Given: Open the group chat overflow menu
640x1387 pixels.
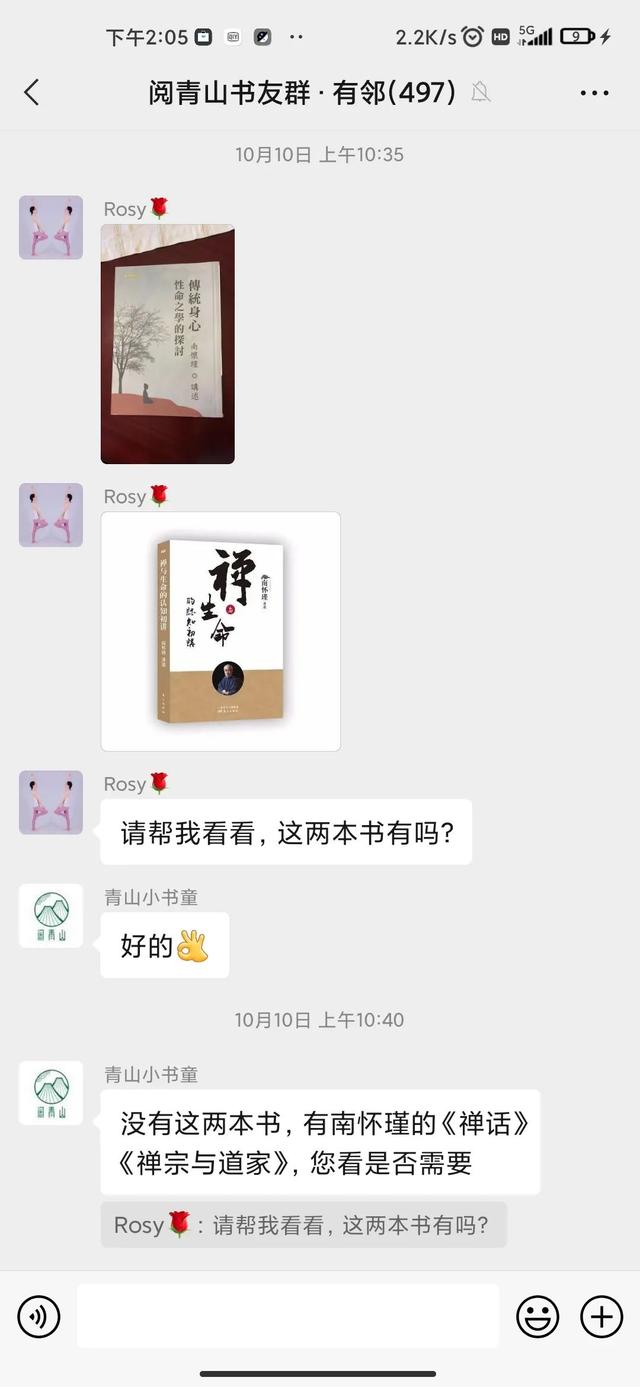Looking at the screenshot, I should pos(594,93).
